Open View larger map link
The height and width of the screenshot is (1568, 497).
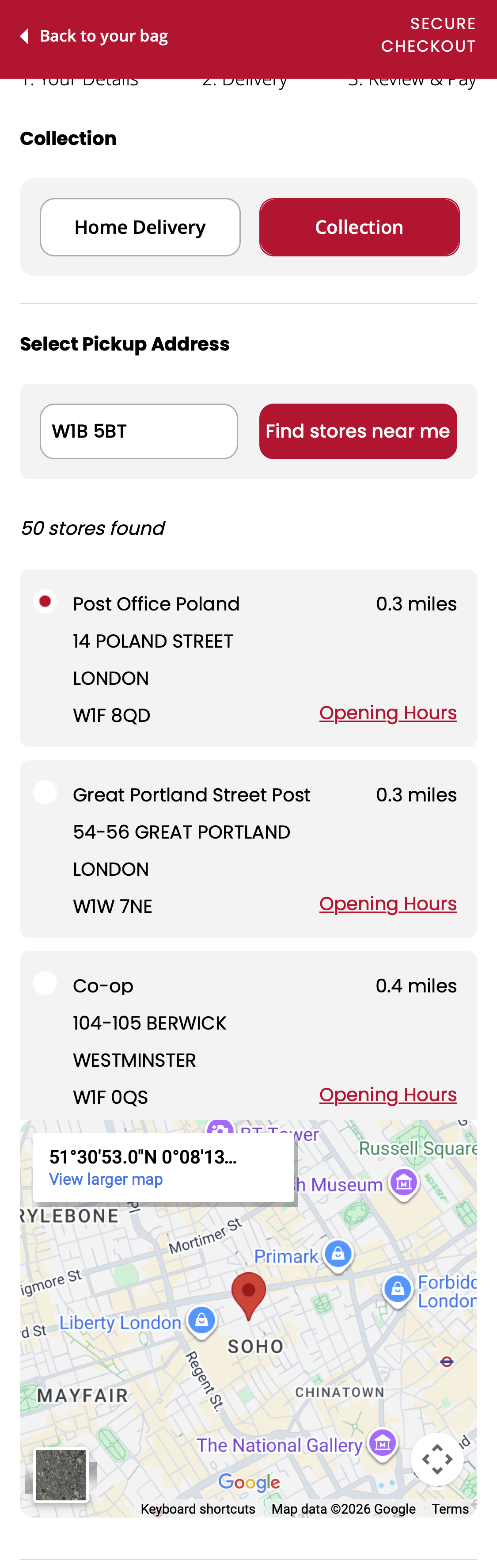tap(106, 1179)
